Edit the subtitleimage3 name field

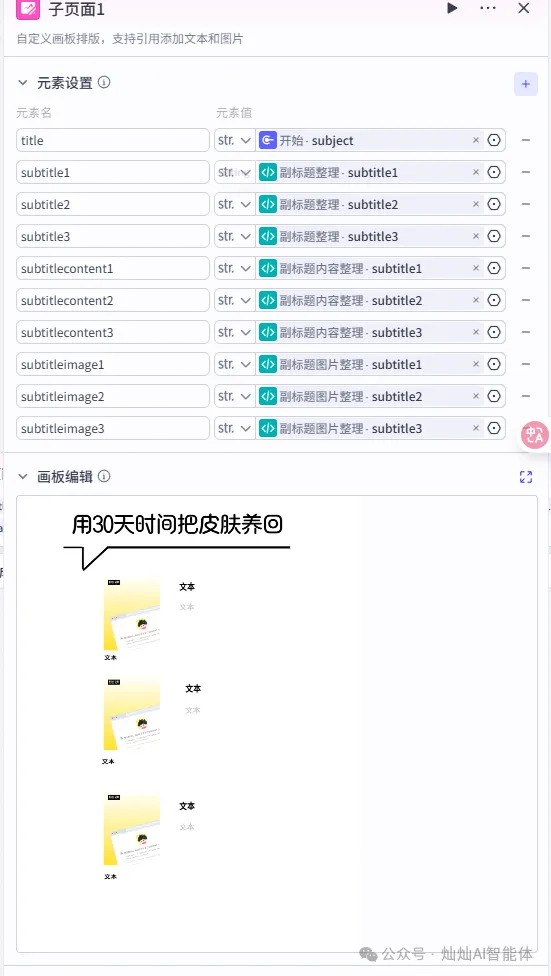pos(113,428)
